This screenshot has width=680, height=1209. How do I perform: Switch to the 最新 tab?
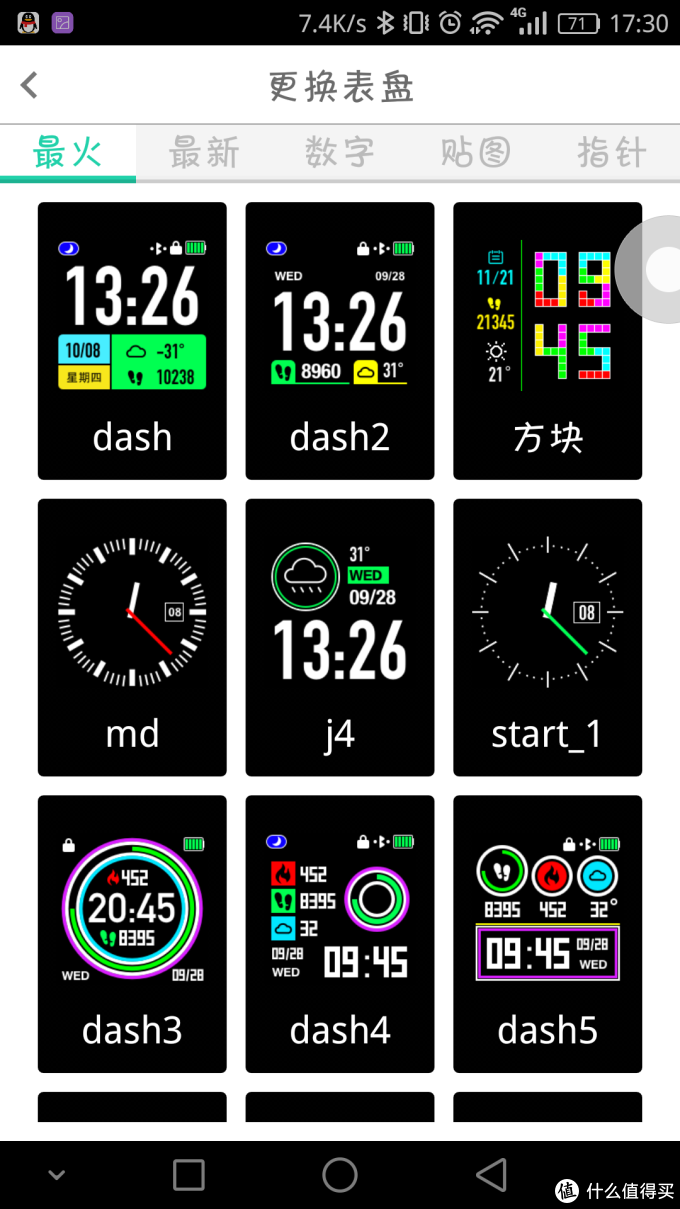click(x=204, y=152)
